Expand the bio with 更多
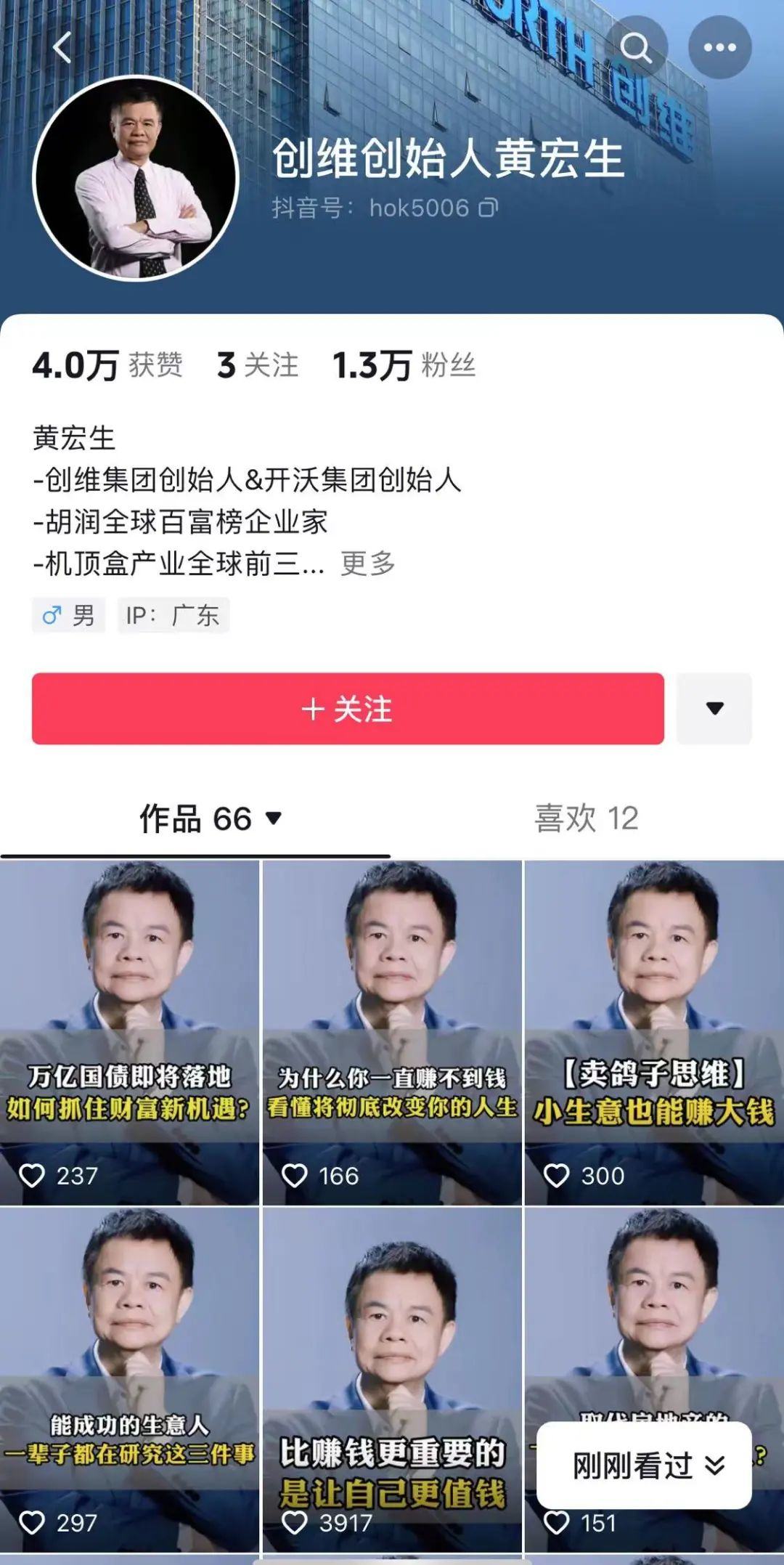The width and height of the screenshot is (784, 1565). pyautogui.click(x=367, y=564)
